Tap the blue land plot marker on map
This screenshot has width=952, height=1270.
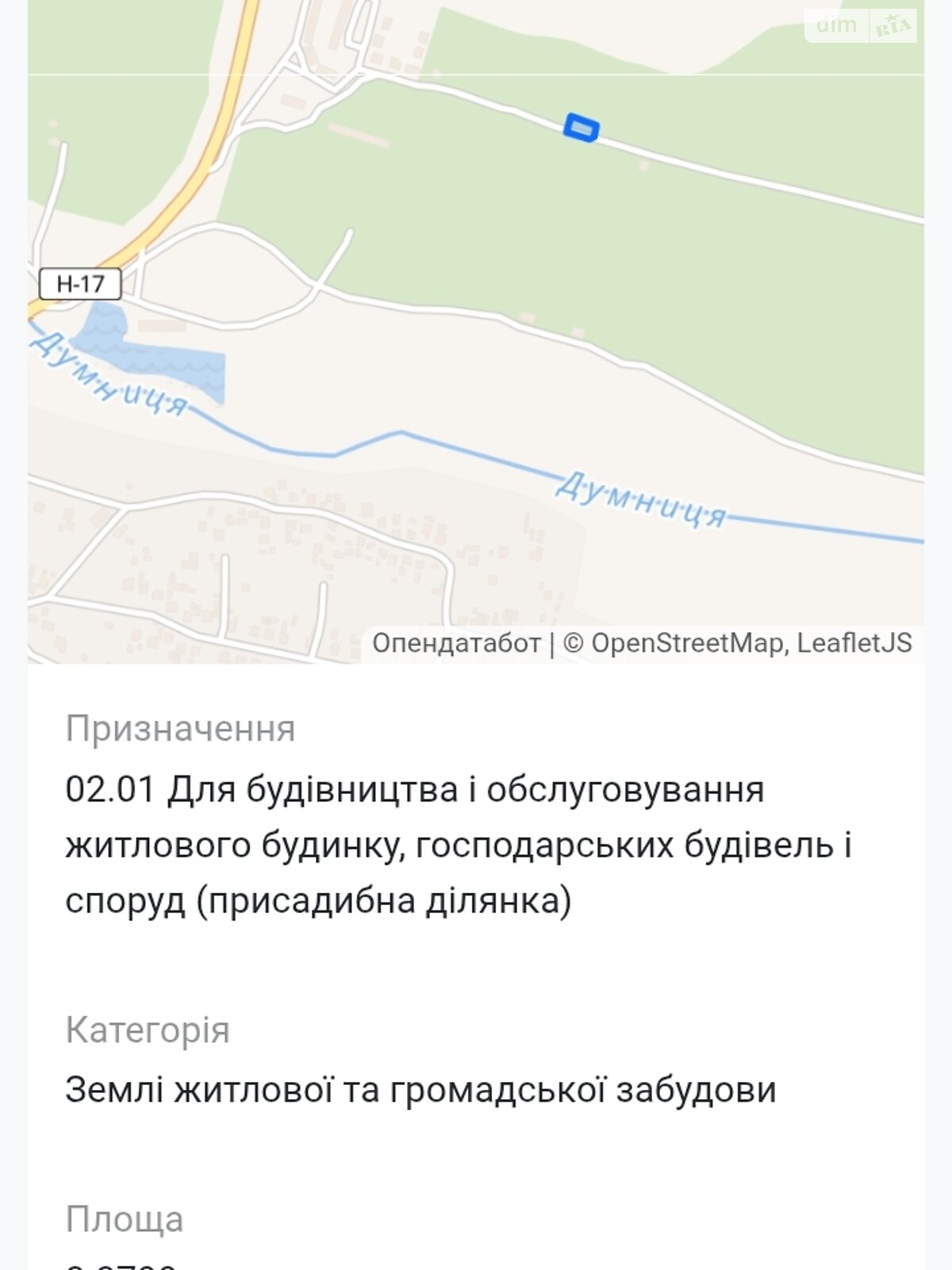pyautogui.click(x=582, y=128)
